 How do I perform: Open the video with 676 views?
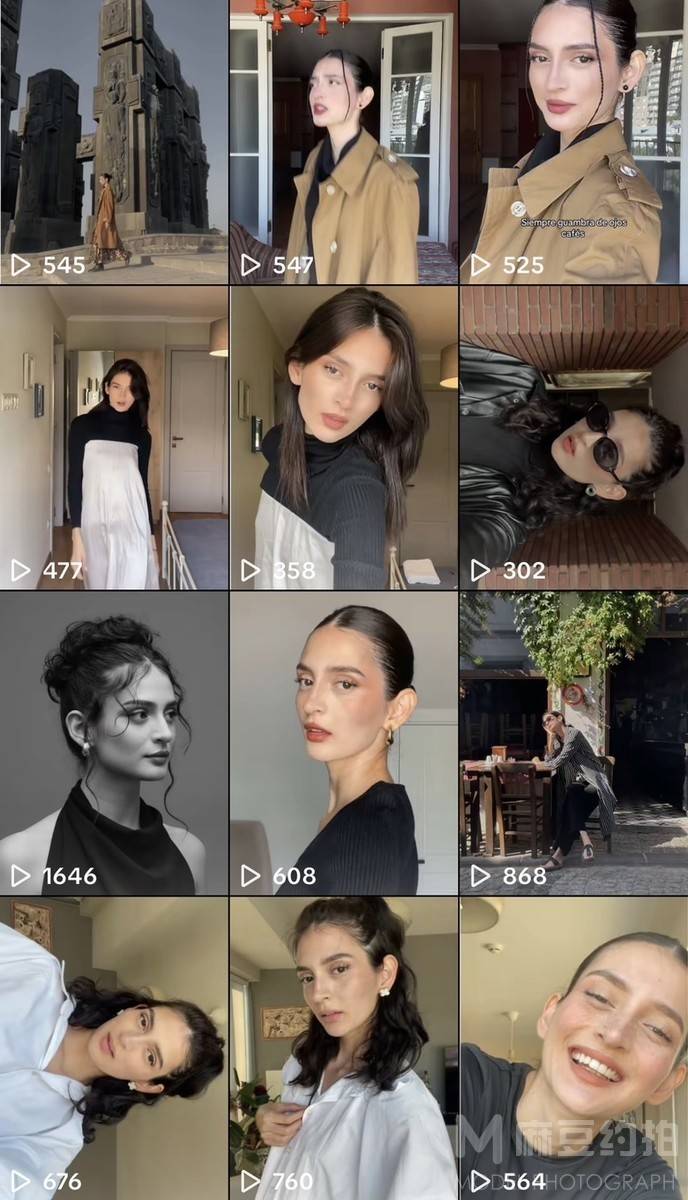114,1047
